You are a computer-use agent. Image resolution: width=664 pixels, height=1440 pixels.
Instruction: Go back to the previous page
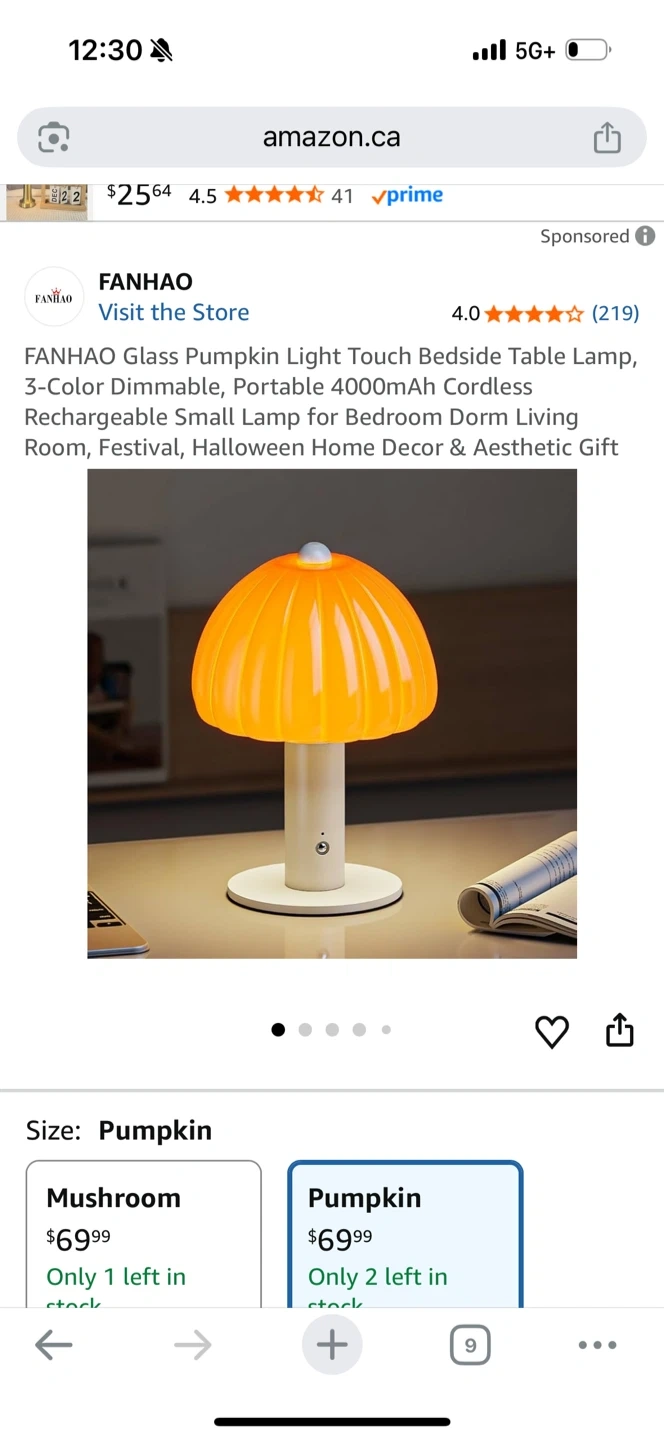[x=53, y=1345]
